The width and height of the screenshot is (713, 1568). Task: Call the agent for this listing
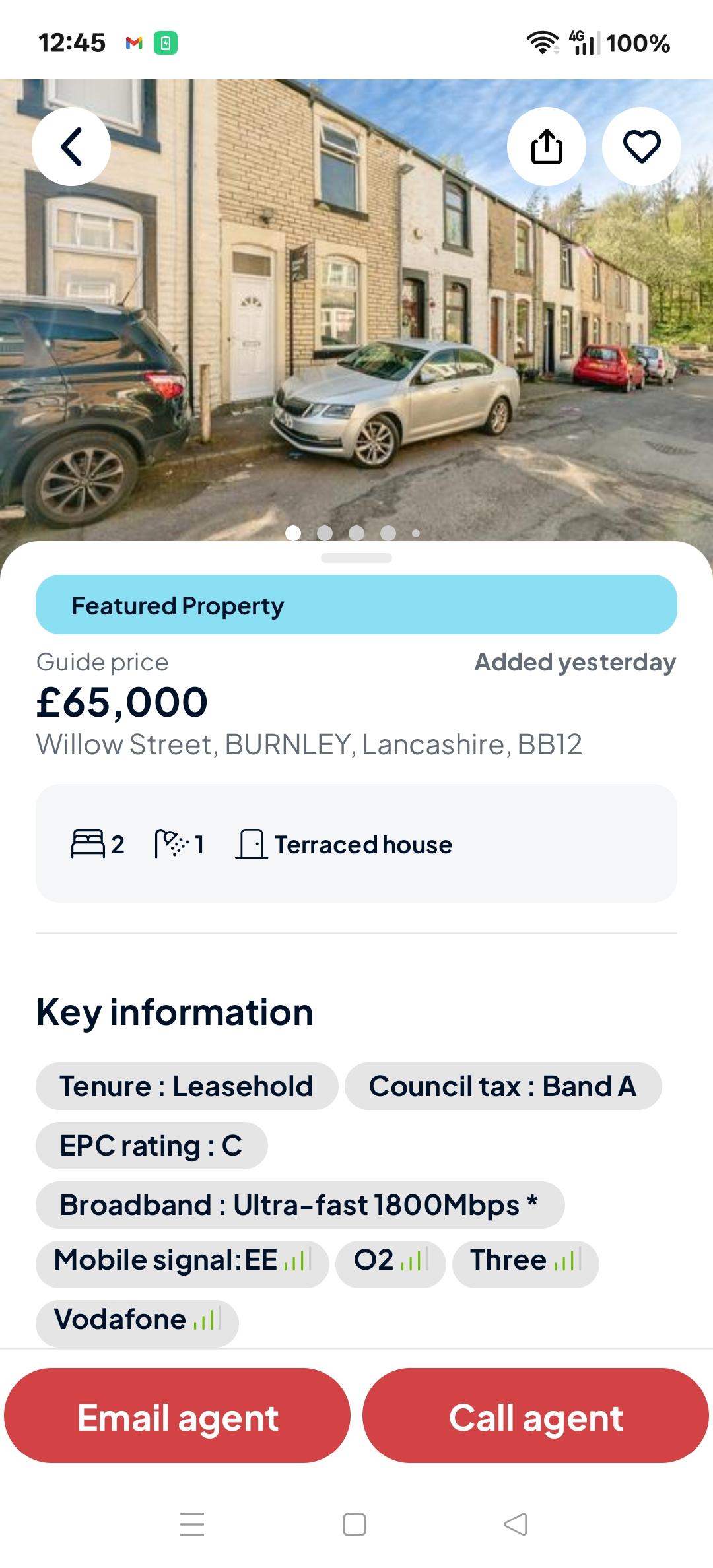[535, 1418]
